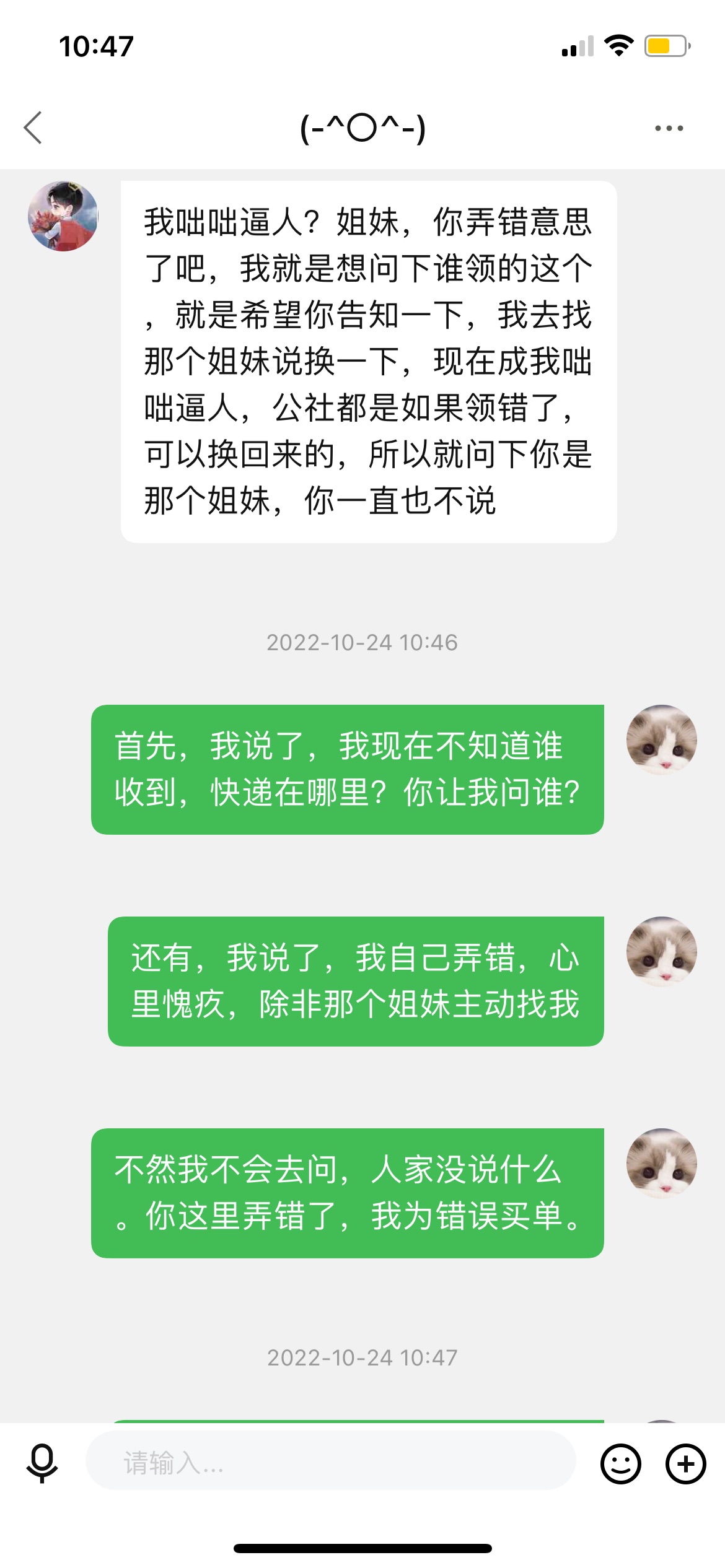725x1568 pixels.
Task: Go back using the top-left arrow
Action: (33, 128)
